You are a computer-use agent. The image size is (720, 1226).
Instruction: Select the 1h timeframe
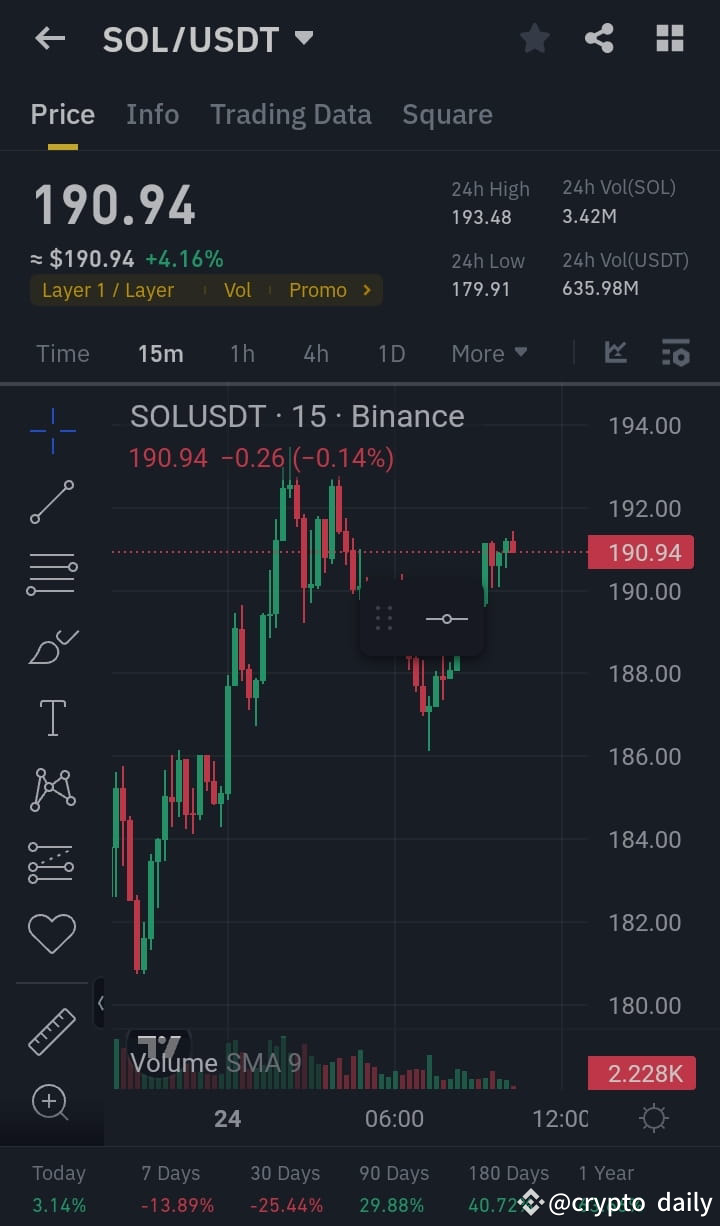pos(242,353)
